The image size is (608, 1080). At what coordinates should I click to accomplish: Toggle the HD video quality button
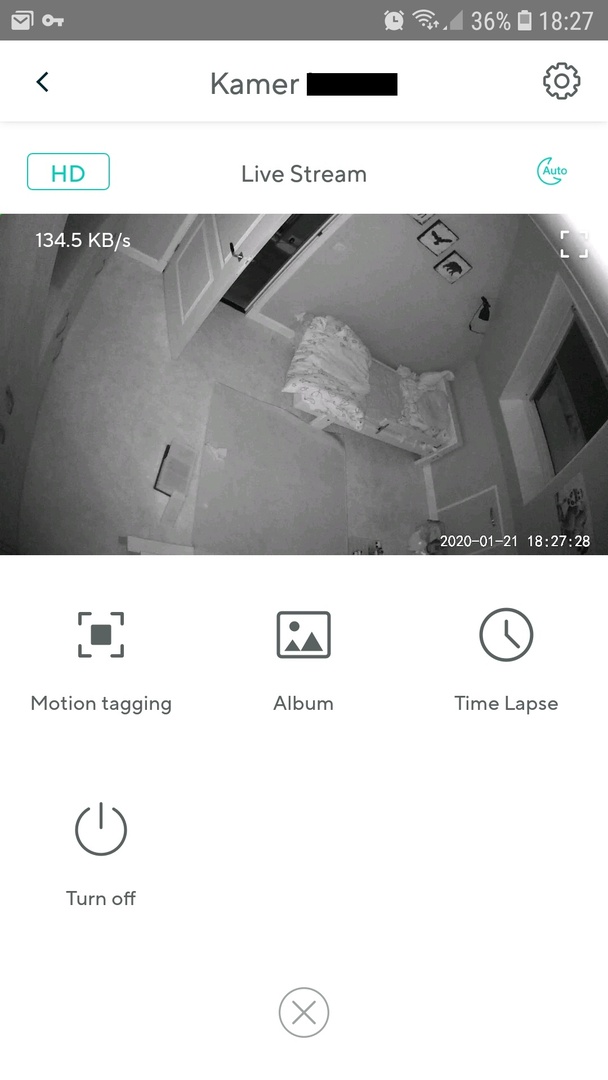(x=68, y=173)
